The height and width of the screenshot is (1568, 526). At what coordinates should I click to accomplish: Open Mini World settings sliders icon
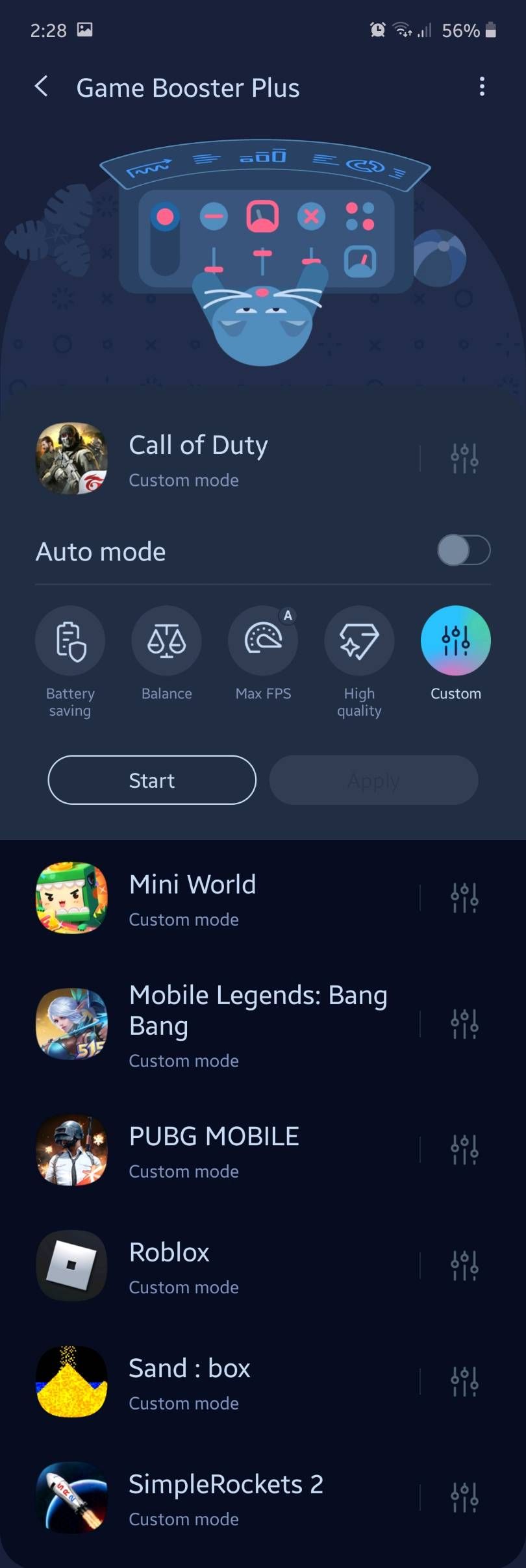[x=465, y=898]
